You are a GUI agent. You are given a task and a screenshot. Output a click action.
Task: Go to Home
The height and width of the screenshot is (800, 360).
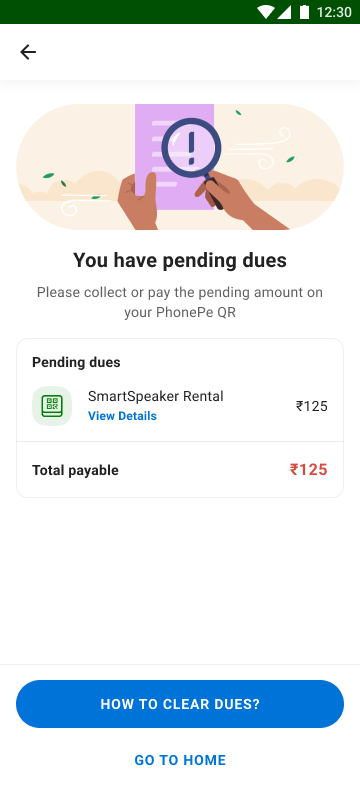coord(180,760)
